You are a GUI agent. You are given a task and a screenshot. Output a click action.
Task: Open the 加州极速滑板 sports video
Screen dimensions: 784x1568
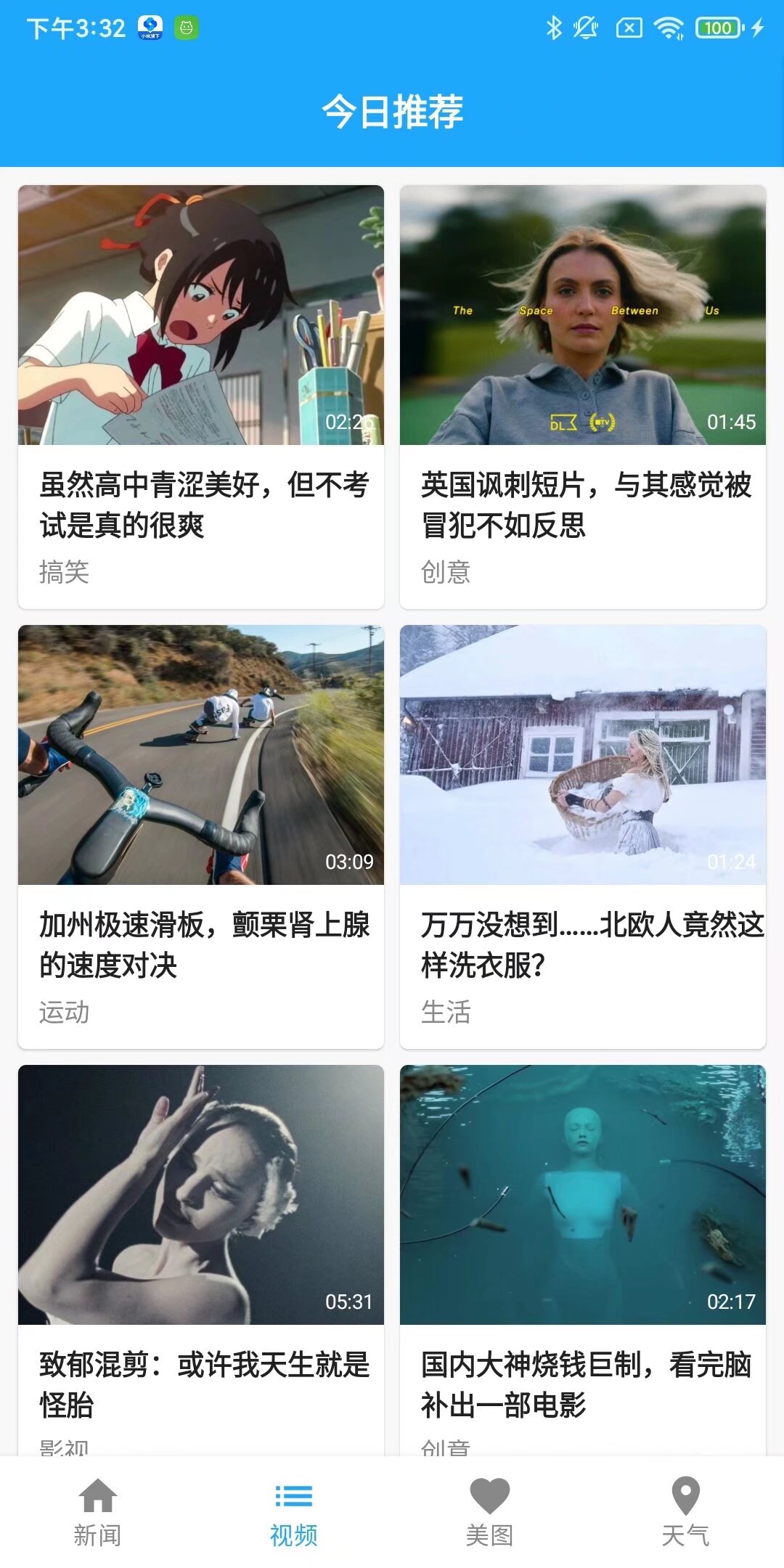(x=201, y=836)
